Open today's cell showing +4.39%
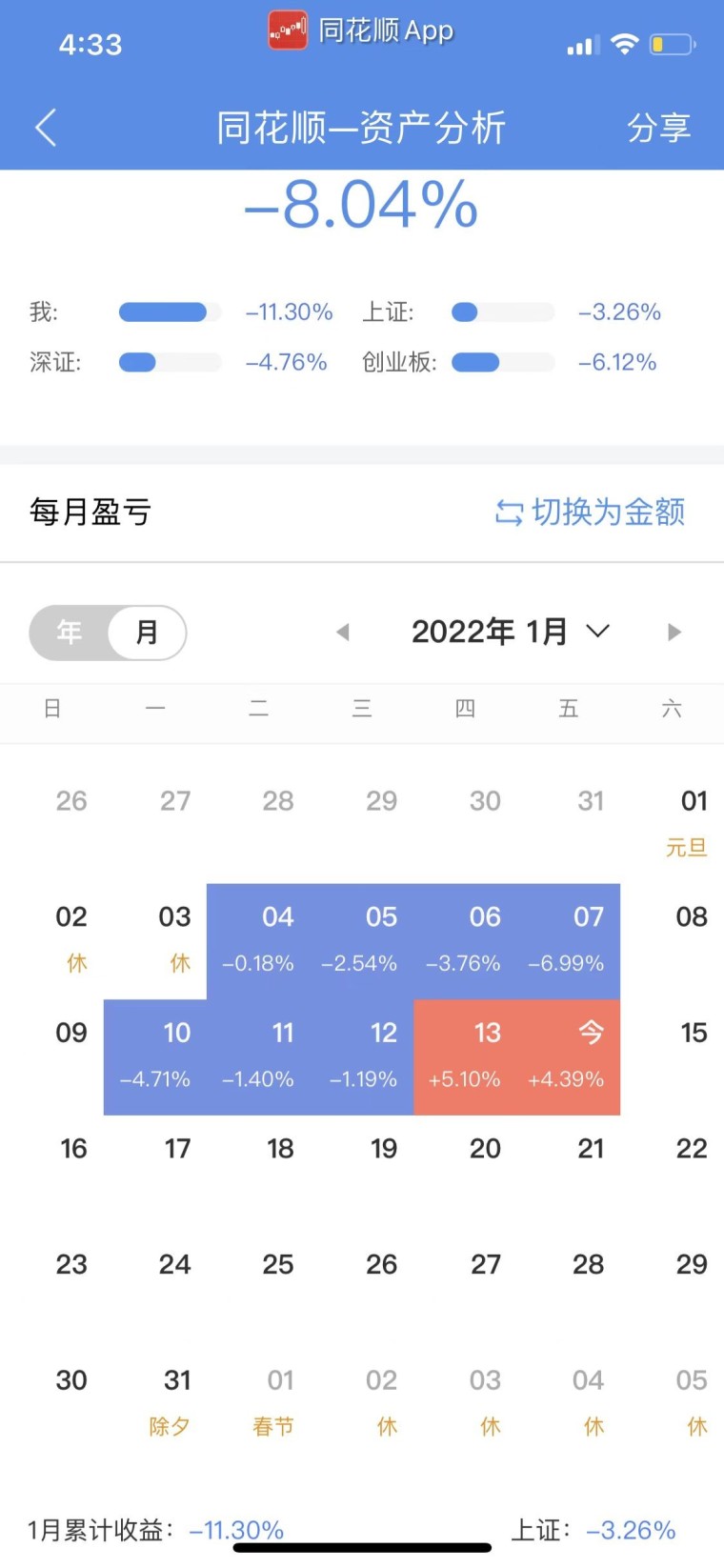This screenshot has height=1568, width=724. point(569,1057)
